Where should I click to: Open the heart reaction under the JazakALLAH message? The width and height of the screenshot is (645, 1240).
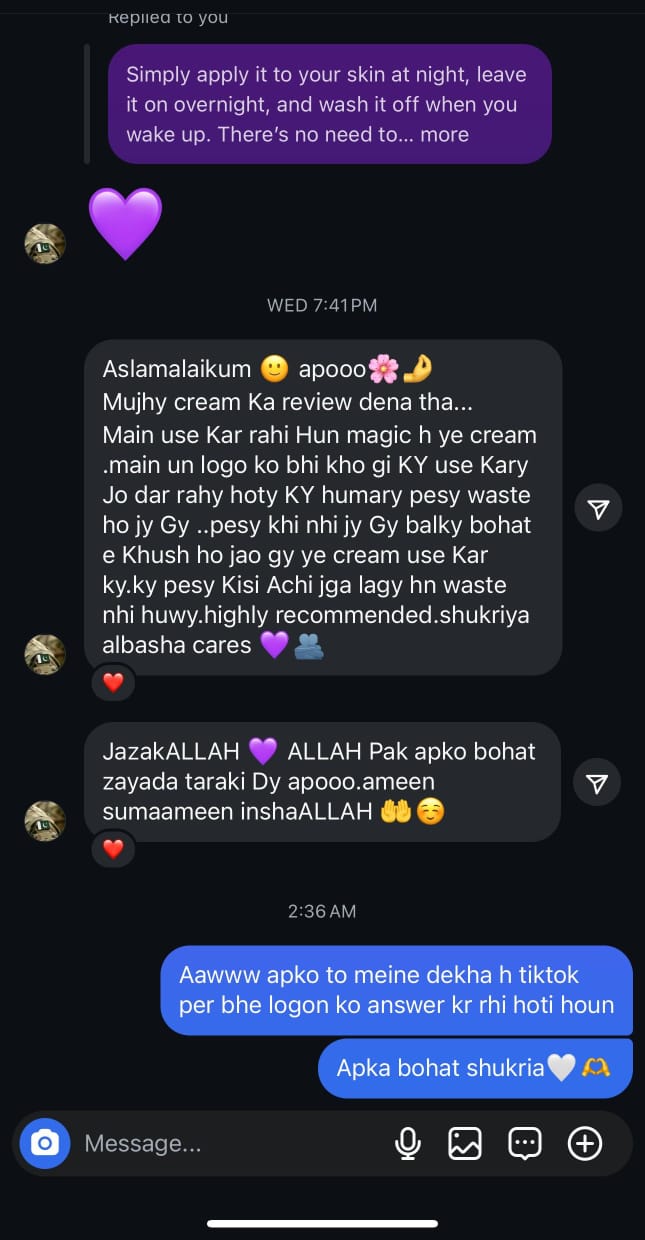click(x=113, y=849)
